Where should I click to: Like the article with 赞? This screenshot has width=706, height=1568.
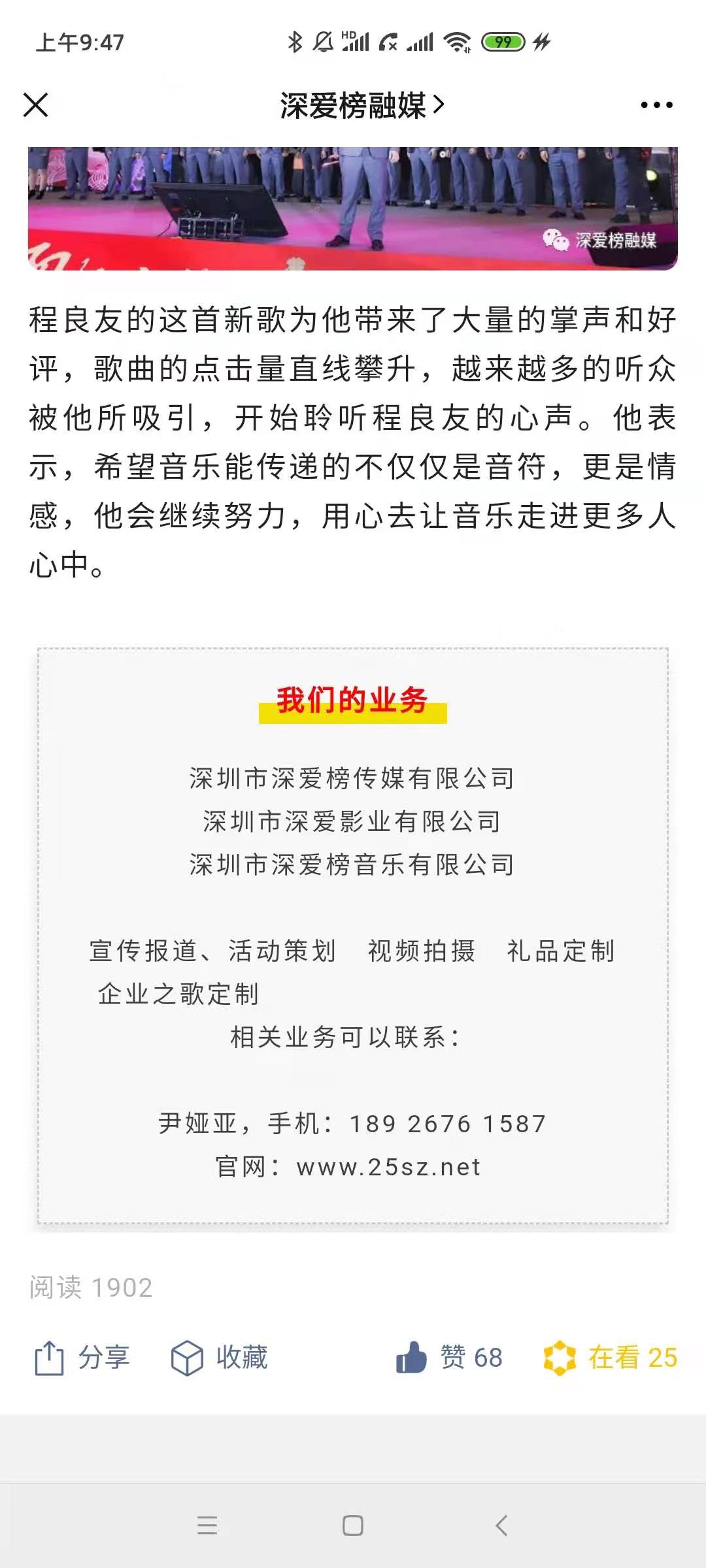coord(450,1358)
